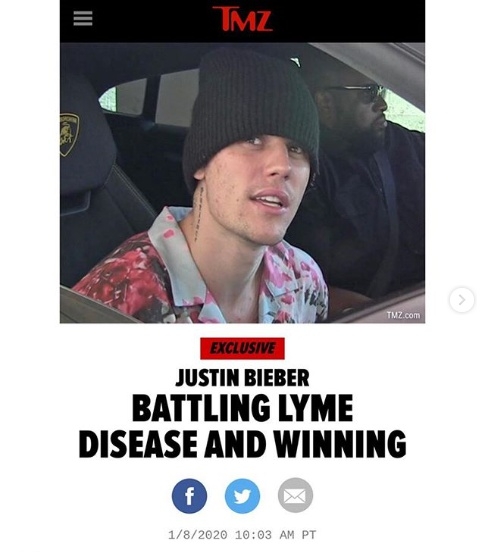Open the TMZ hamburger menu
484x552 pixels.
[x=83, y=19]
